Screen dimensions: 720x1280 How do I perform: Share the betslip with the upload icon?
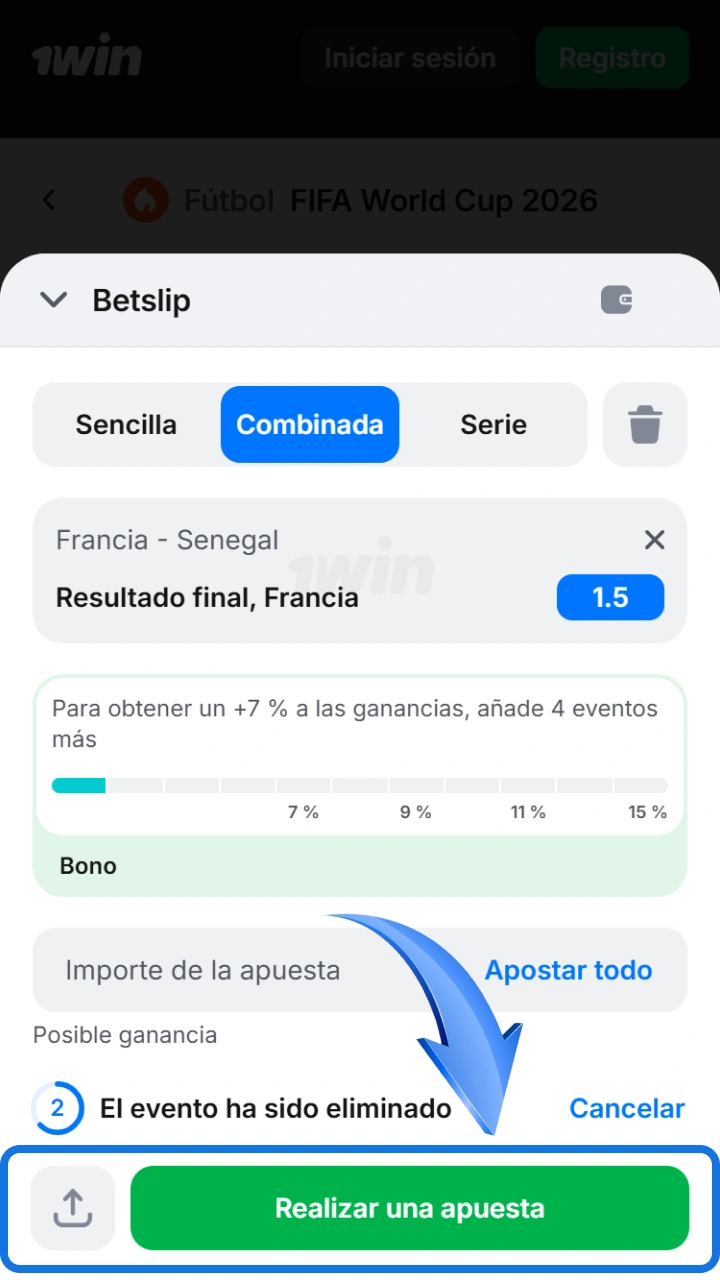(73, 1208)
